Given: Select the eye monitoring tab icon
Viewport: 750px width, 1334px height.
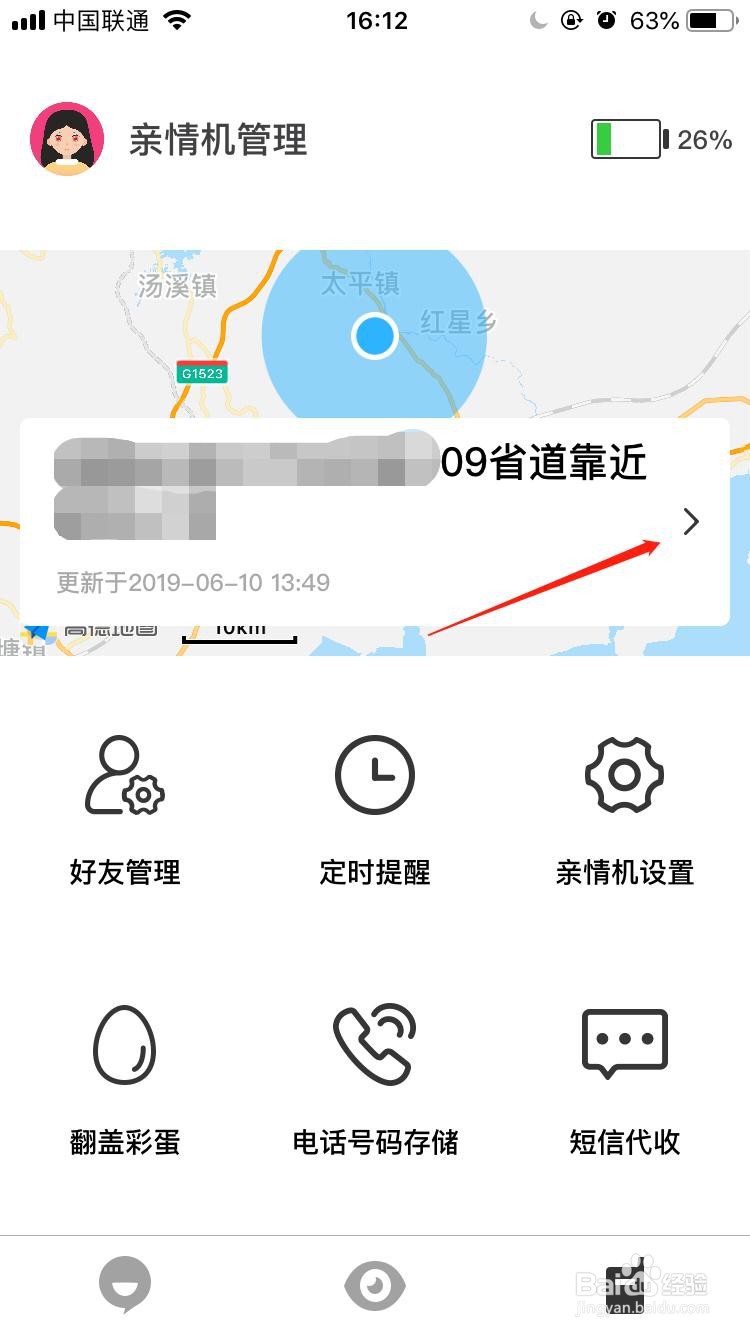Looking at the screenshot, I should click(x=375, y=1285).
